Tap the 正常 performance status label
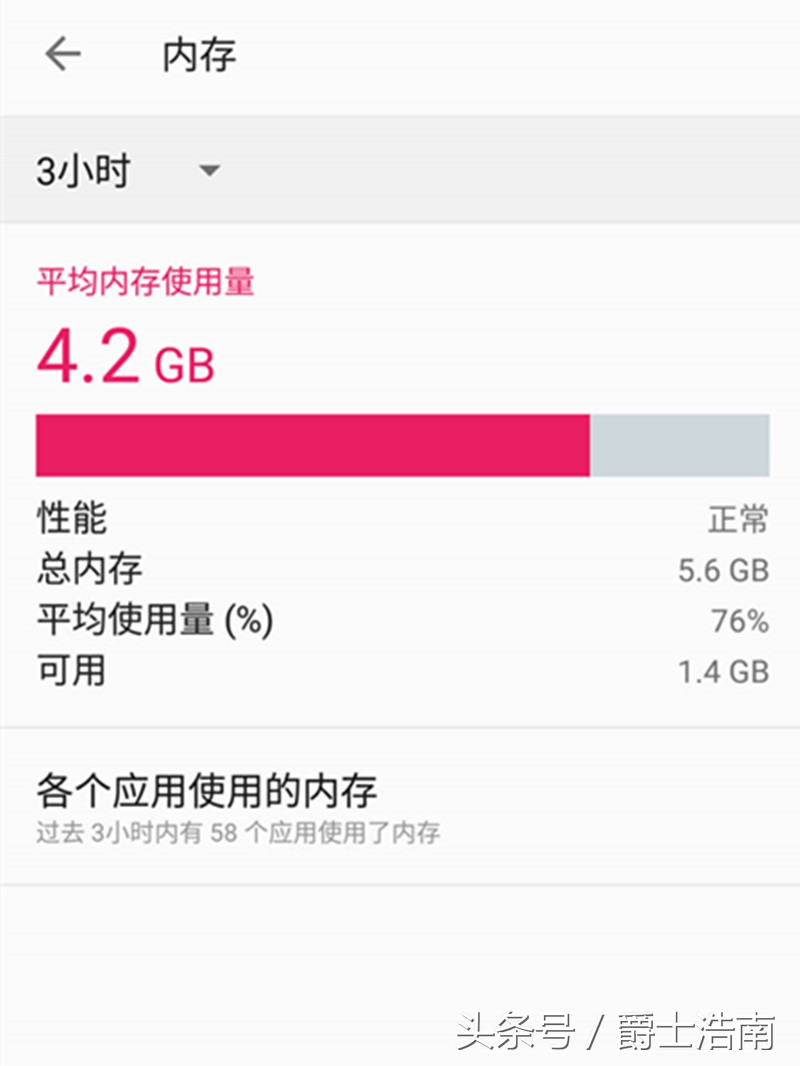 click(x=741, y=519)
